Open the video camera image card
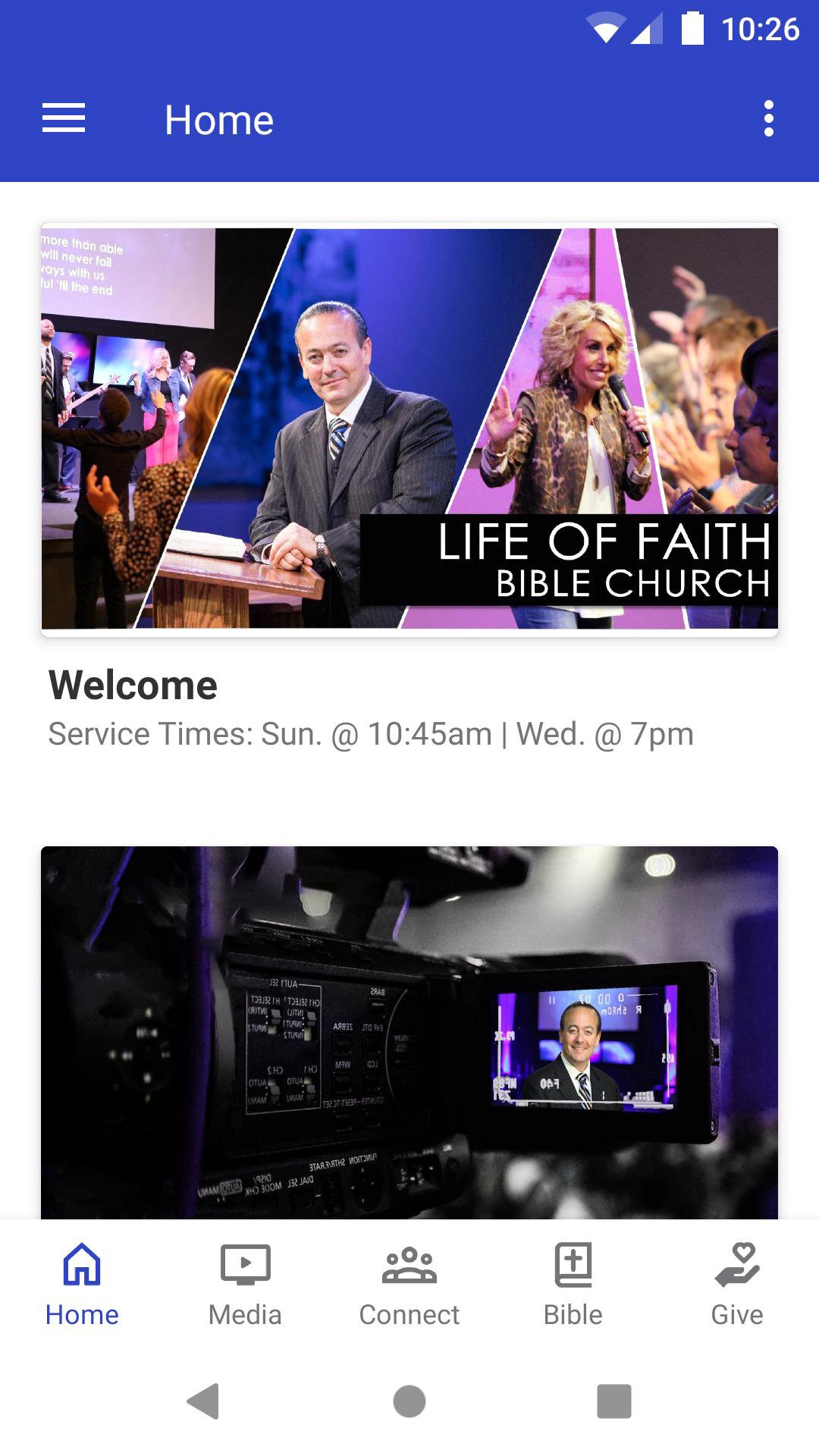 click(409, 1033)
